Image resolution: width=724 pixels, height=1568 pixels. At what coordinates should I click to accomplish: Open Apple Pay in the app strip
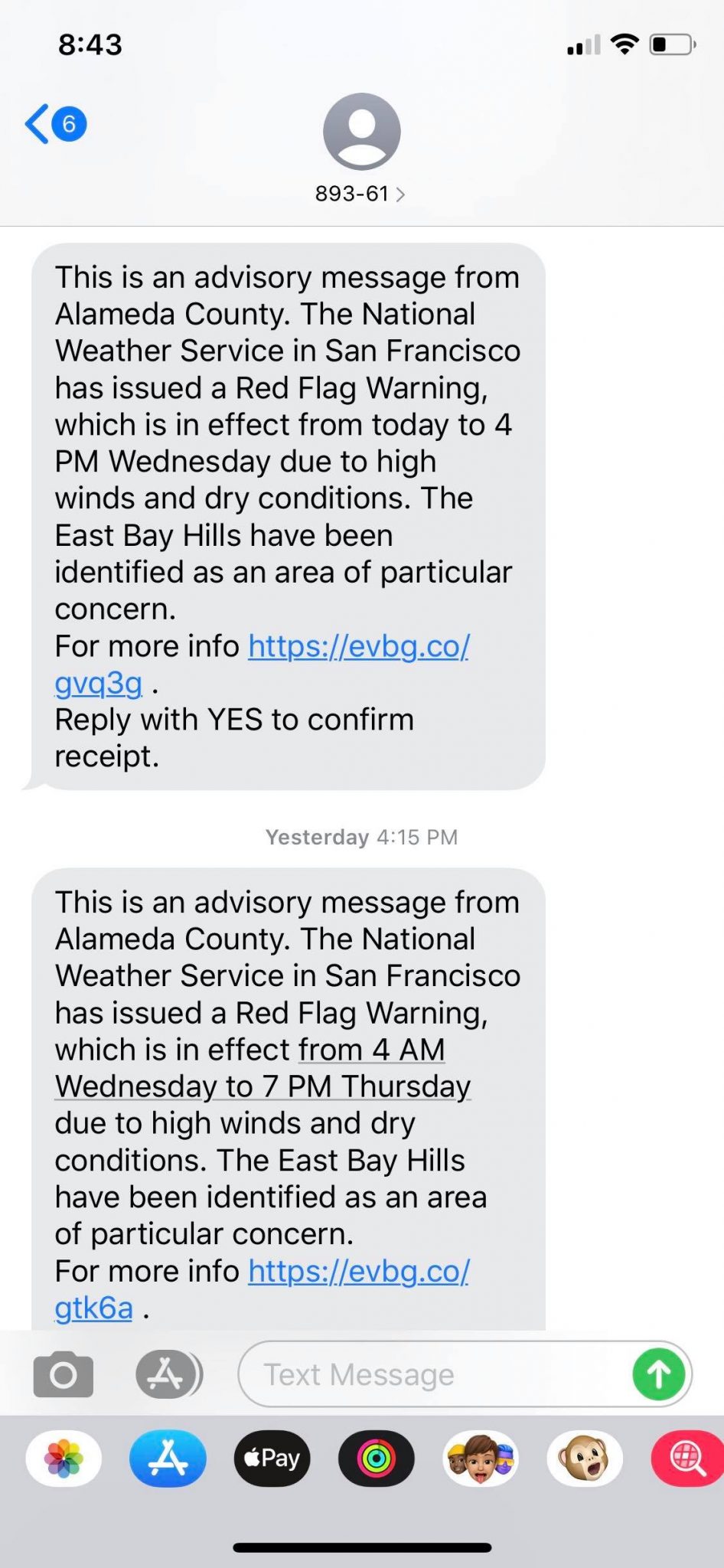pyautogui.click(x=272, y=1459)
